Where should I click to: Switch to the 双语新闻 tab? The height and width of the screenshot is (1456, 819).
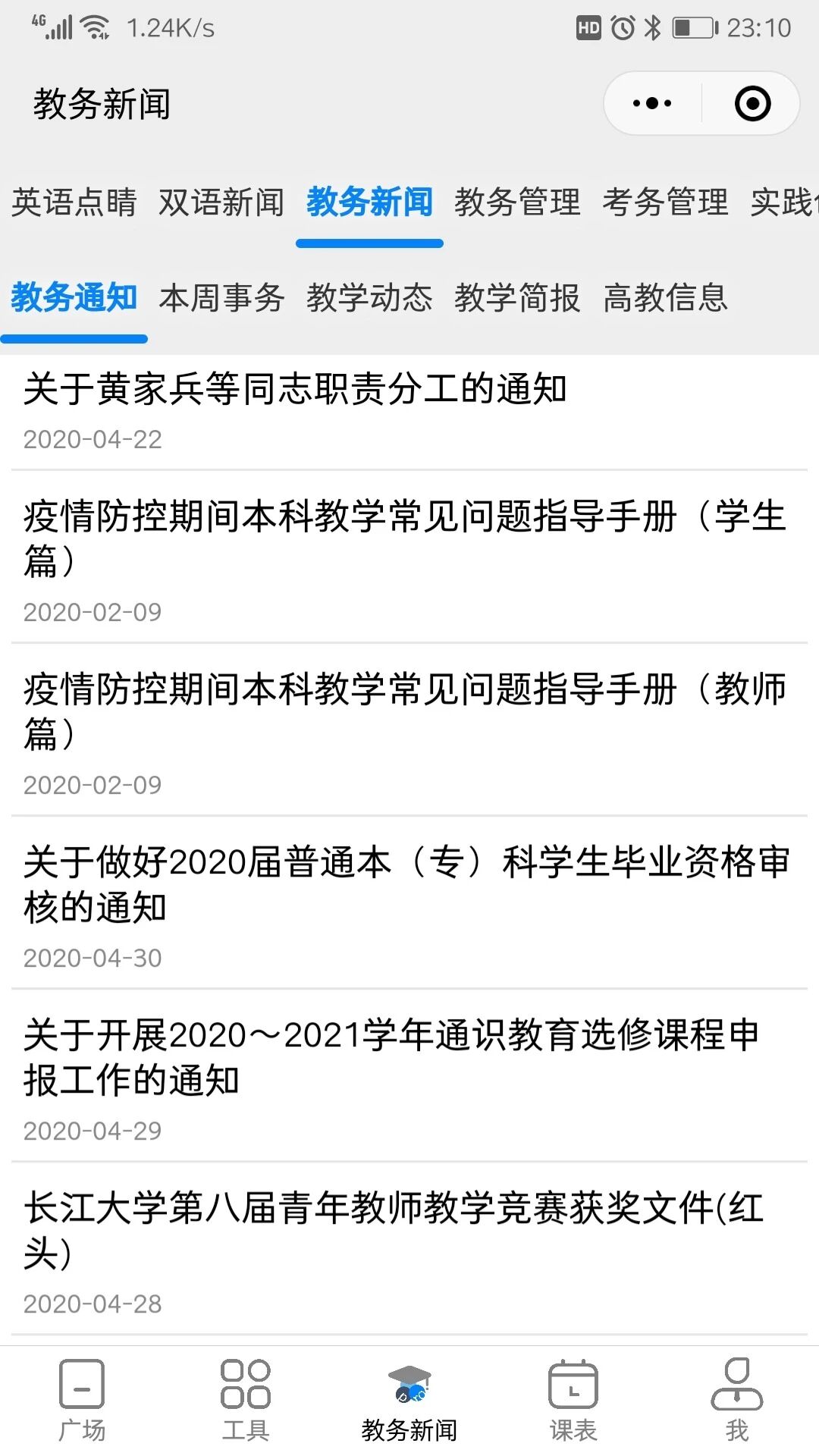point(221,202)
